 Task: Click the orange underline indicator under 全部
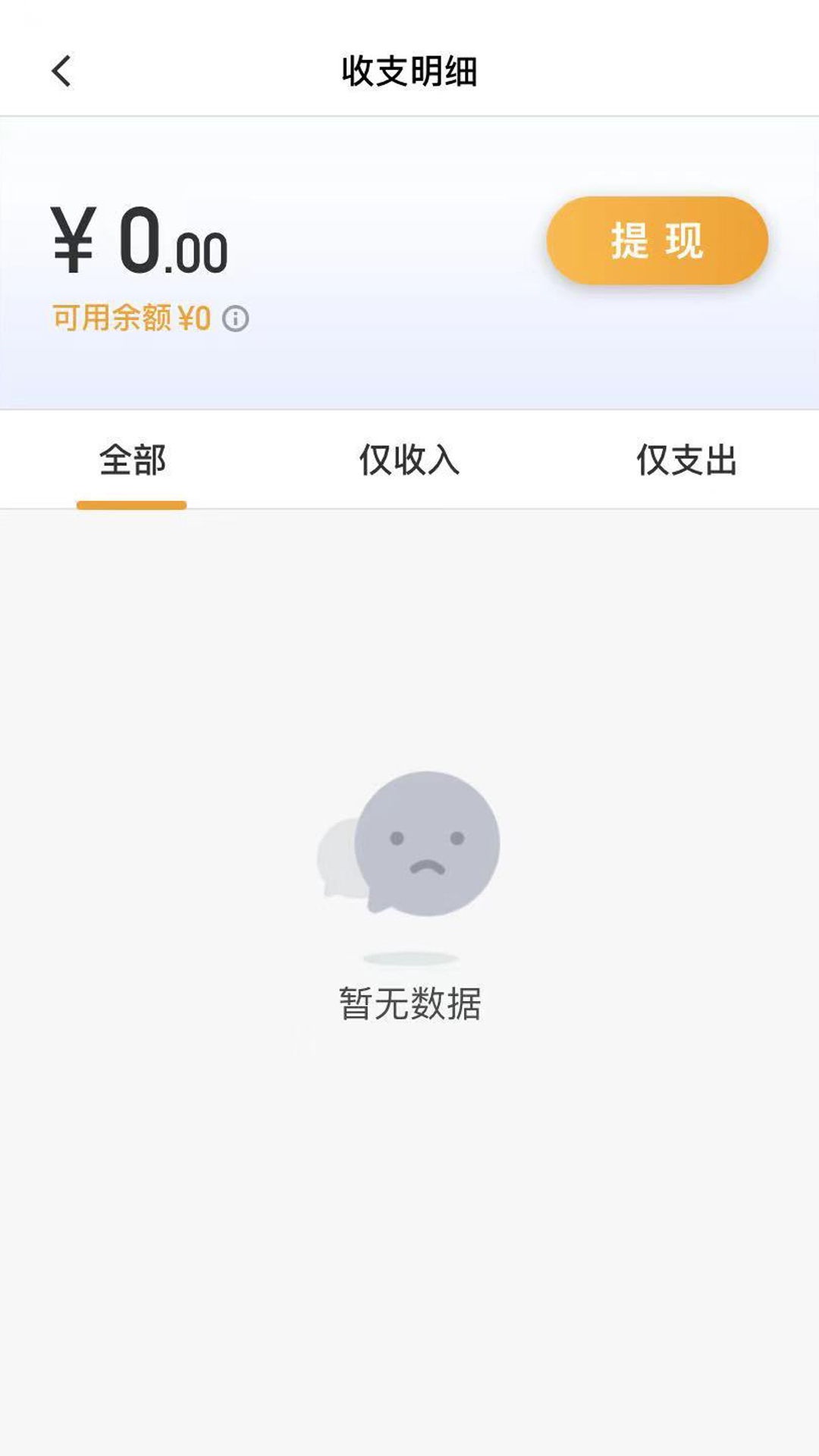click(130, 502)
